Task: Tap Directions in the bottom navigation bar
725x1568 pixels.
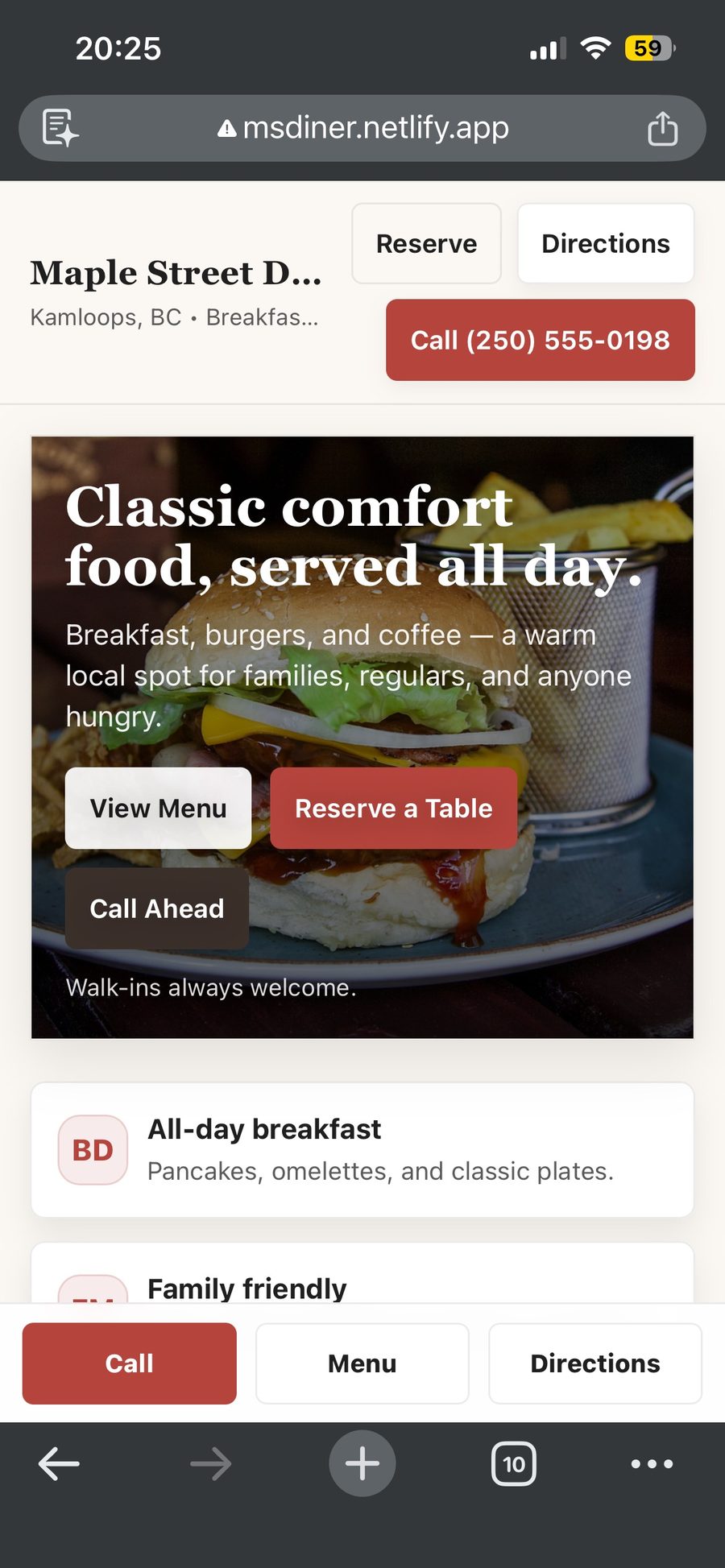Action: coord(594,1363)
